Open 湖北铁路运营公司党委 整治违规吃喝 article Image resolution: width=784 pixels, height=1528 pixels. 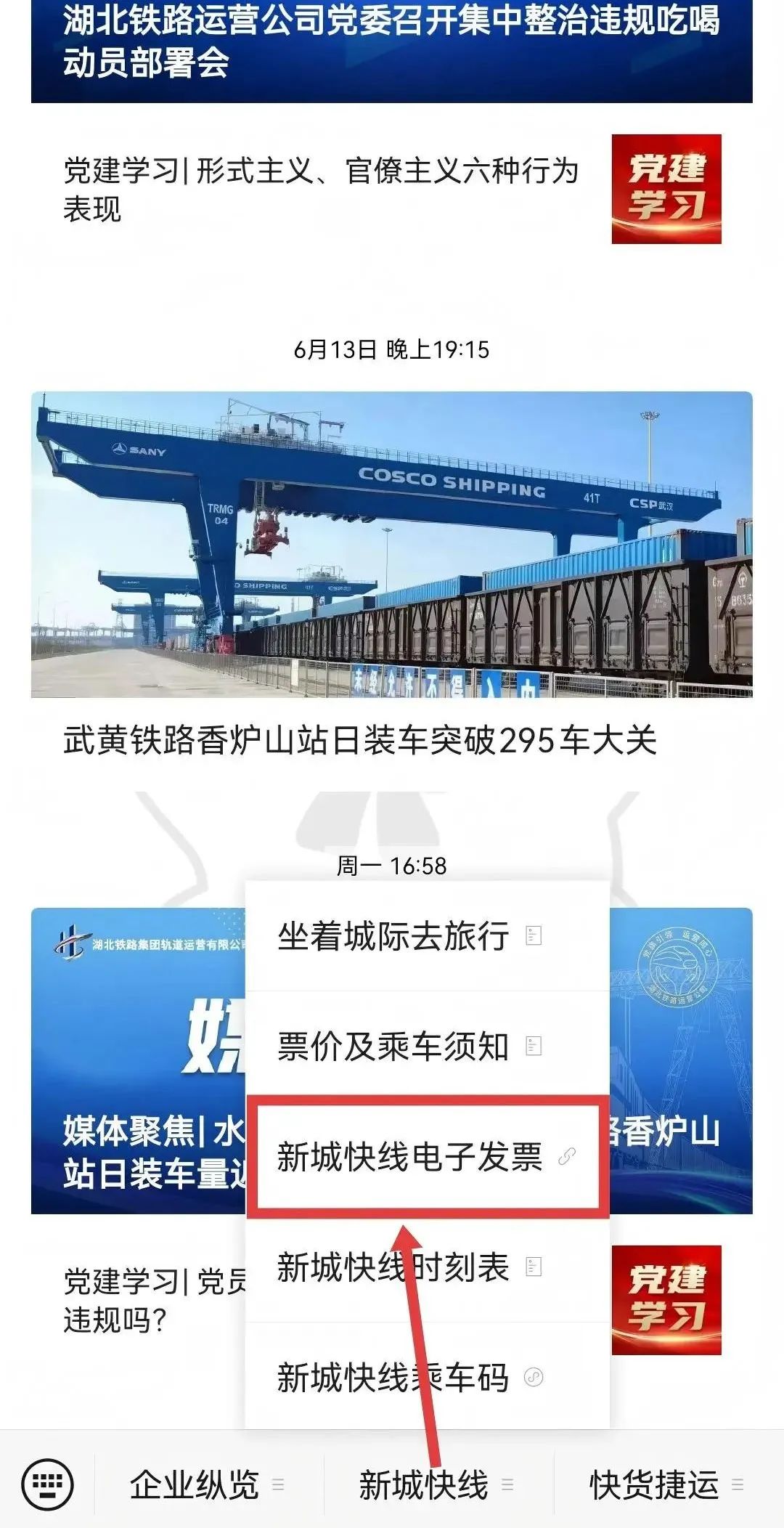[391, 42]
